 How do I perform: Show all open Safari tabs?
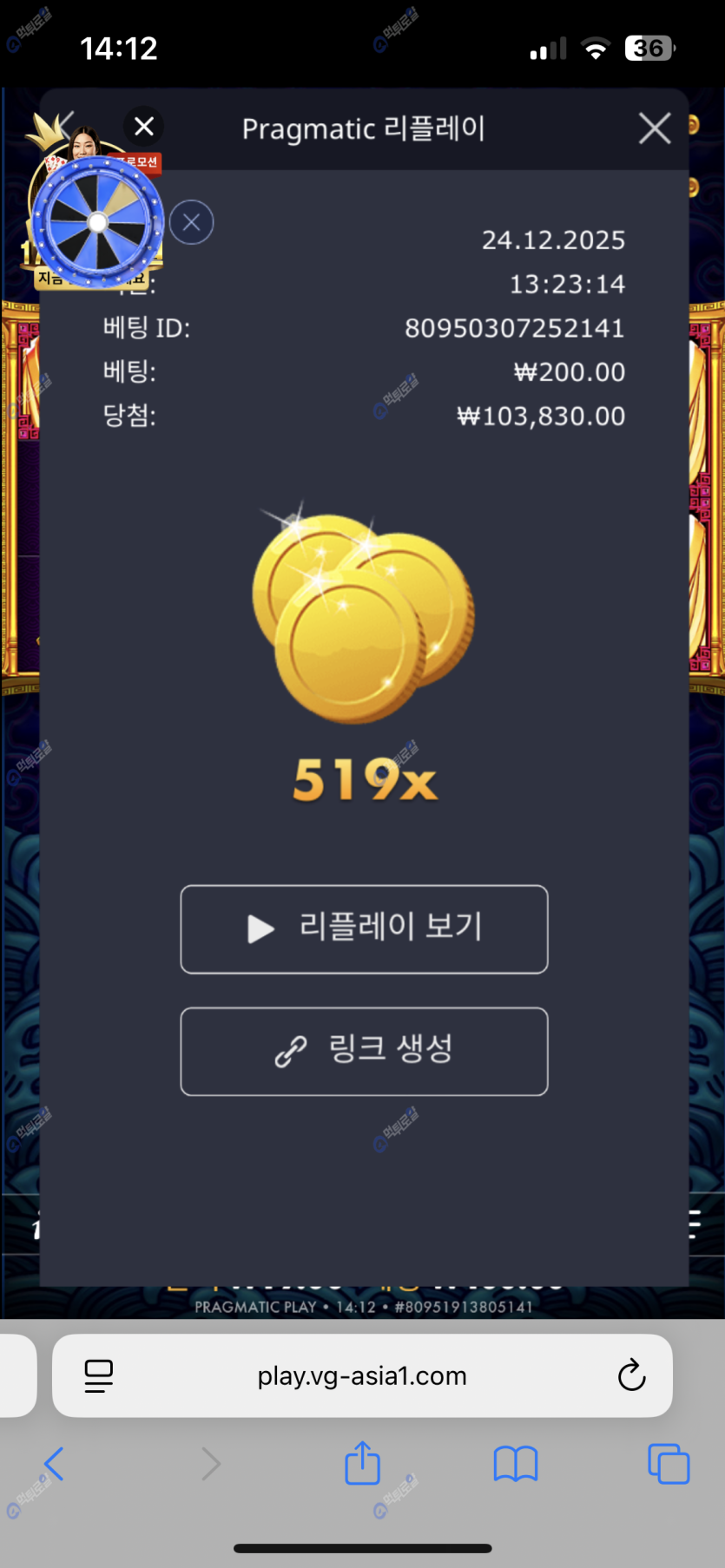(x=668, y=1464)
